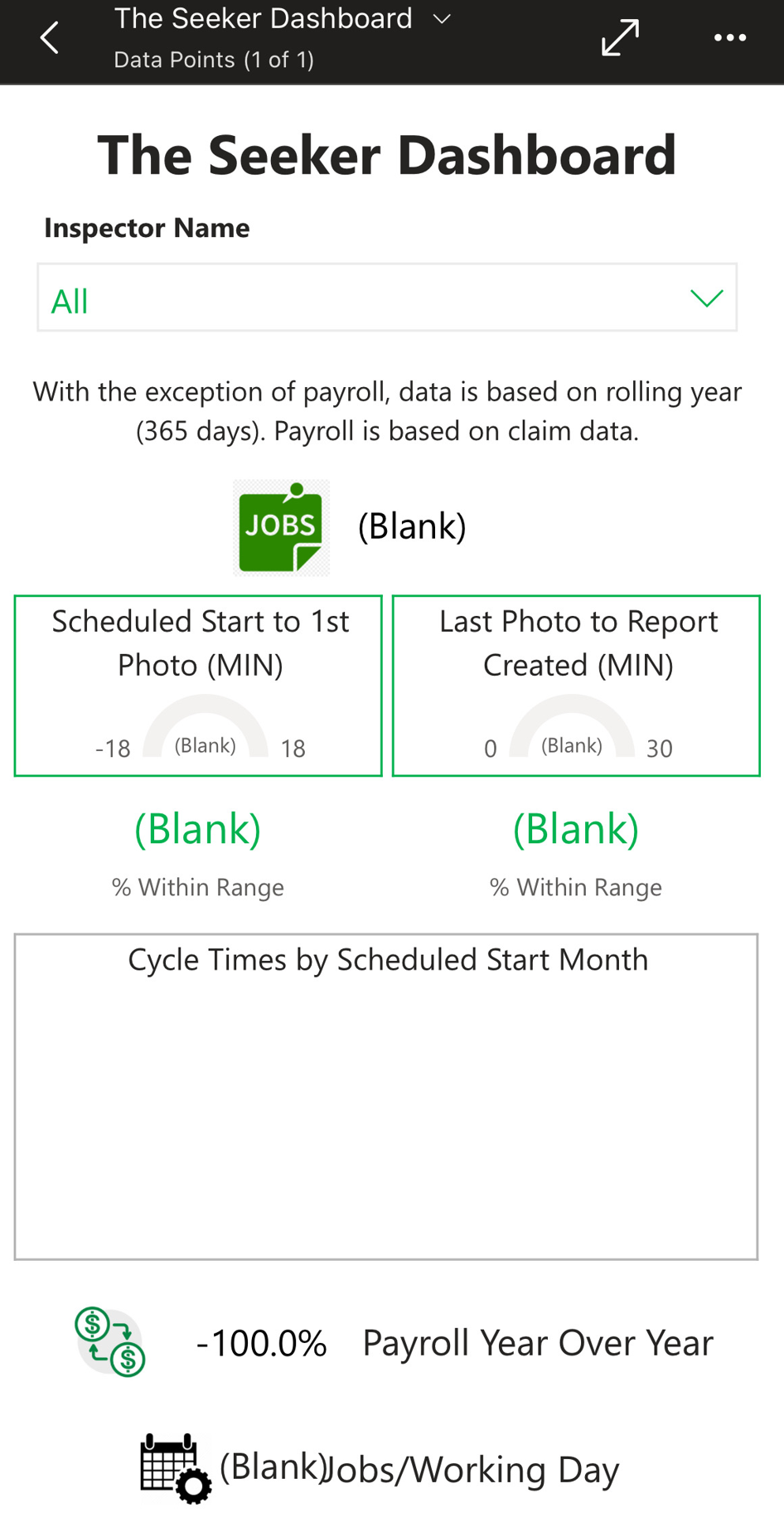Expand the report to full screen
The height and width of the screenshot is (1537, 784).
[x=620, y=38]
